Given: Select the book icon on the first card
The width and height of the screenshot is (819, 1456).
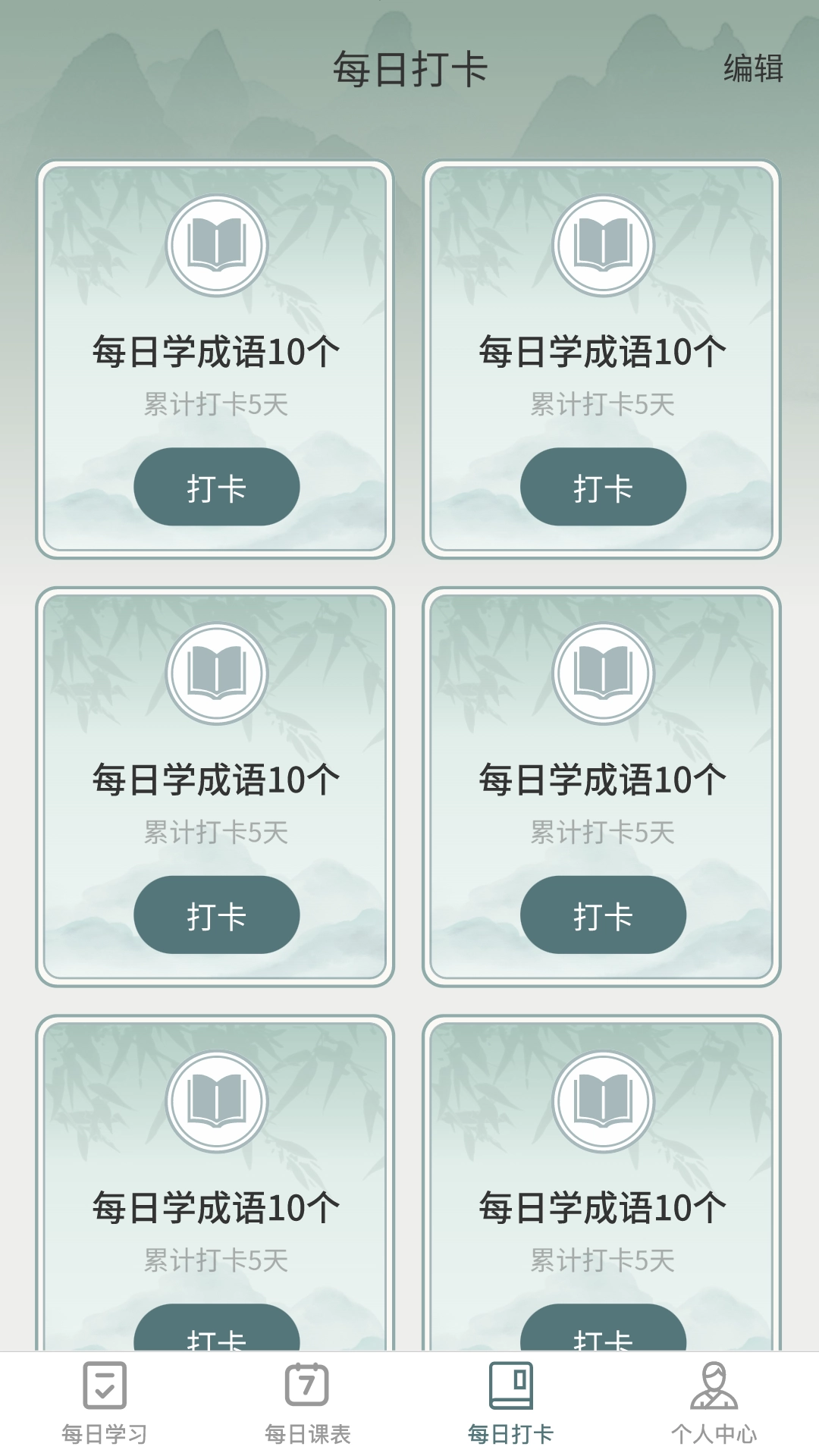Looking at the screenshot, I should pyautogui.click(x=216, y=244).
